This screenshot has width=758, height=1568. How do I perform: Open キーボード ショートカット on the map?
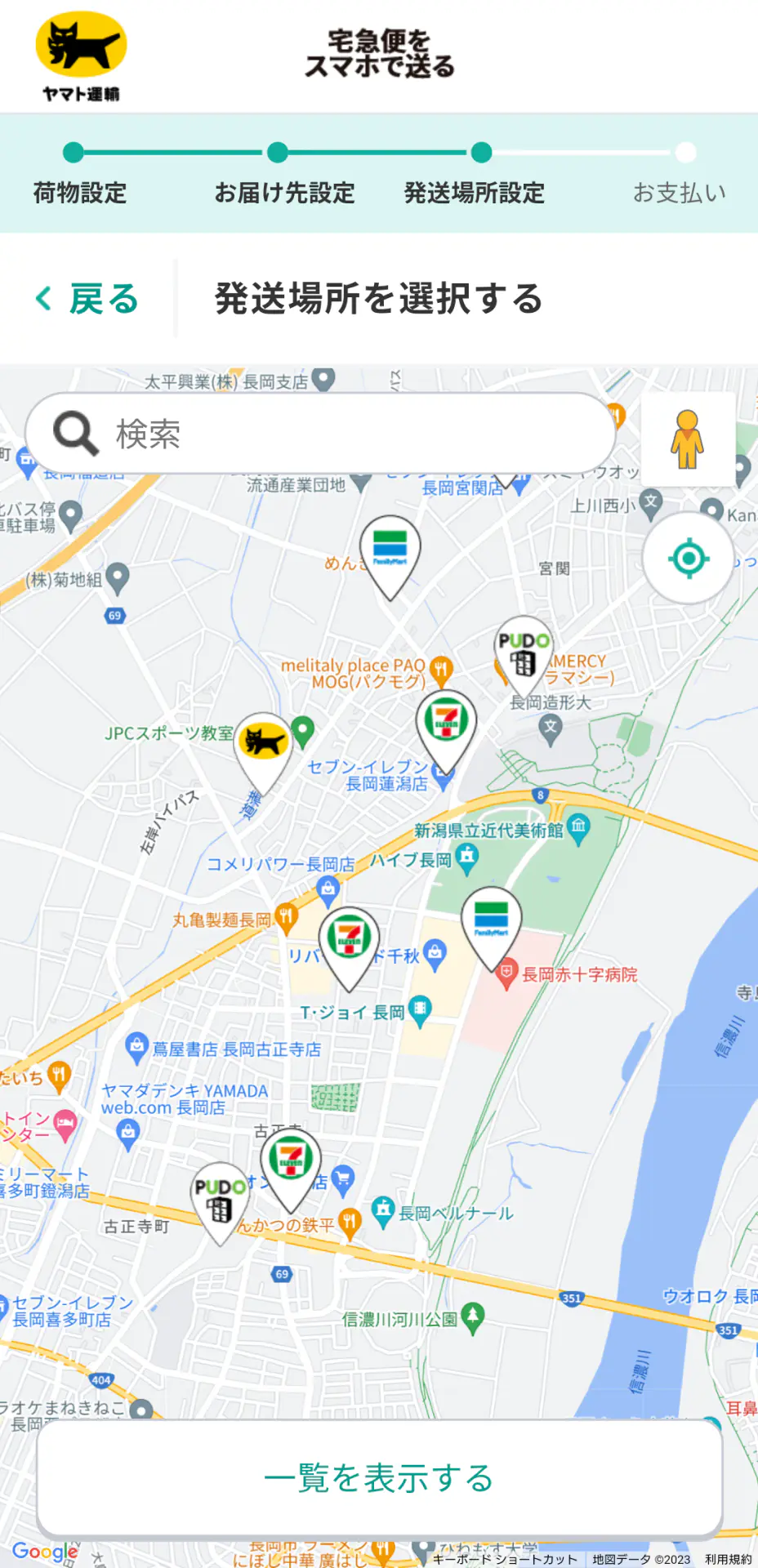[505, 1559]
